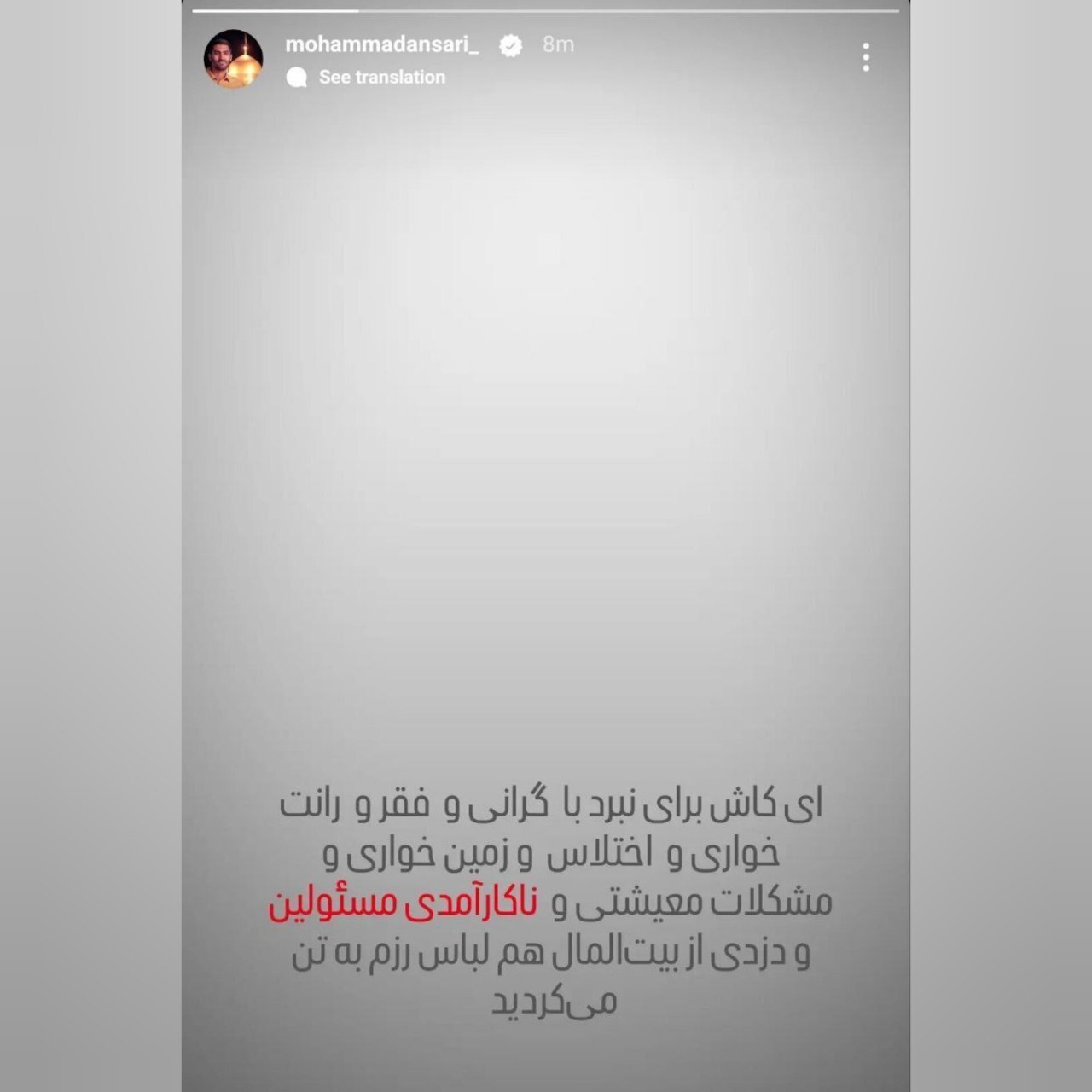Open mohammadansari_ profile picture
This screenshot has height=1092, width=1092.
coord(233,59)
